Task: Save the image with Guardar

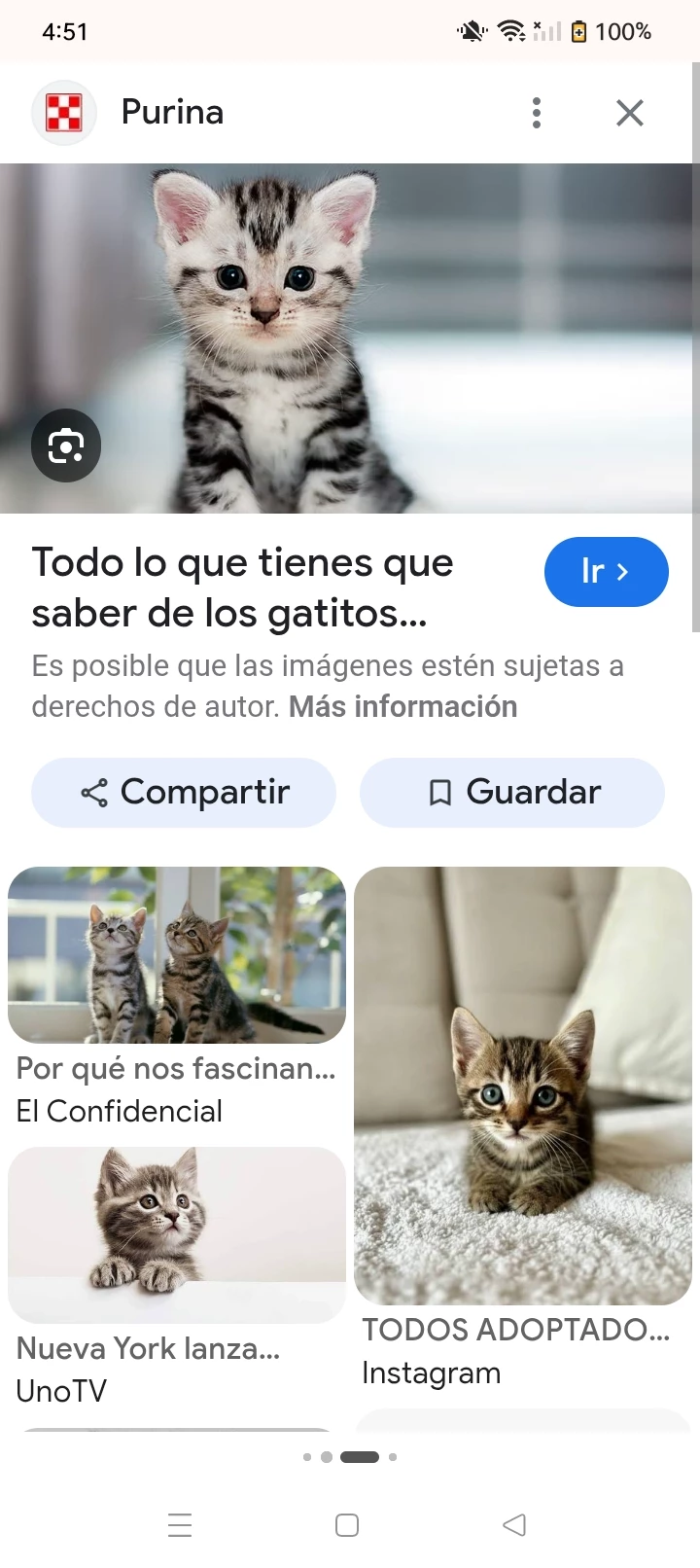Action: click(x=512, y=793)
